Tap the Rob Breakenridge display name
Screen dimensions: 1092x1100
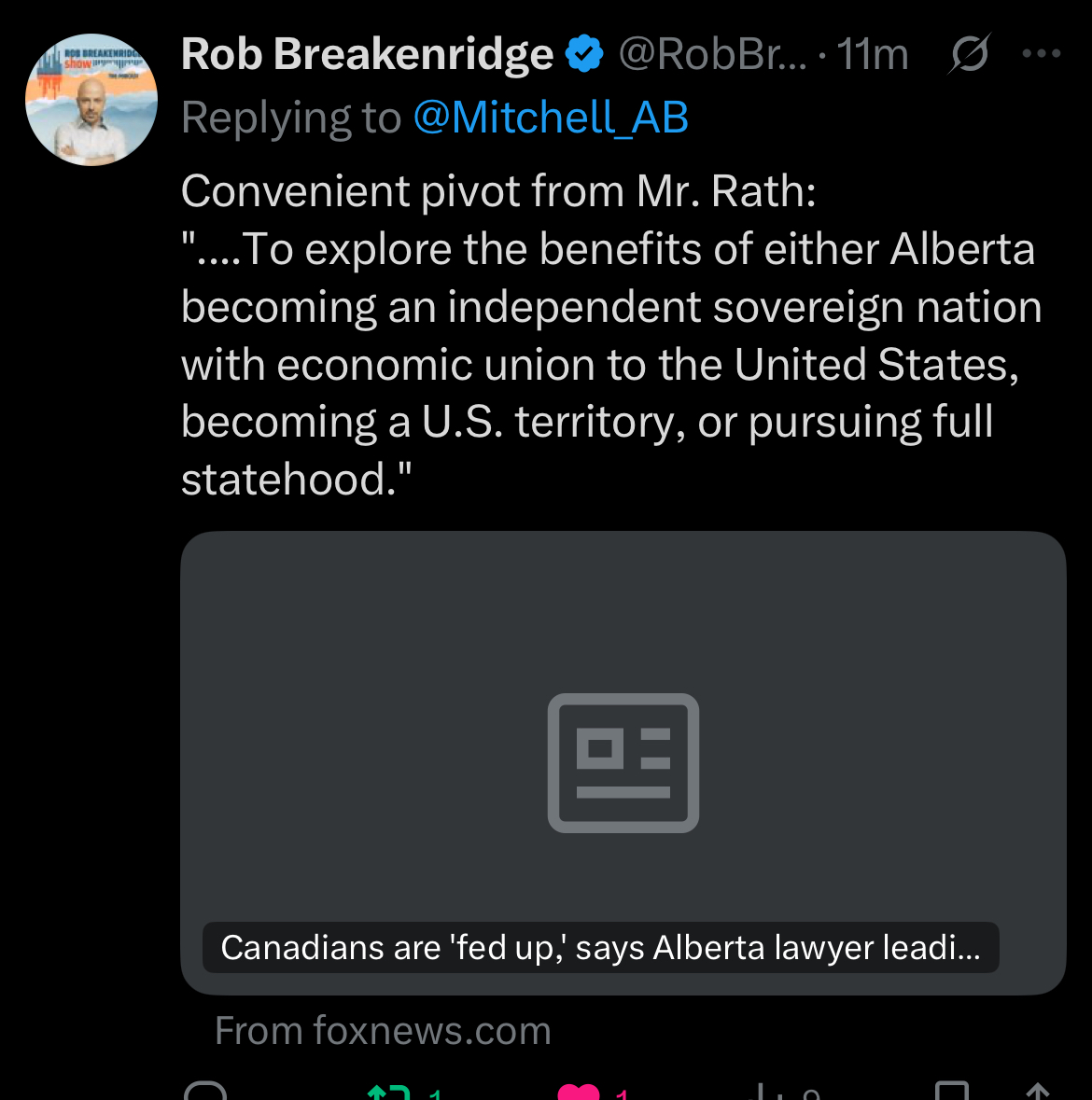click(367, 54)
